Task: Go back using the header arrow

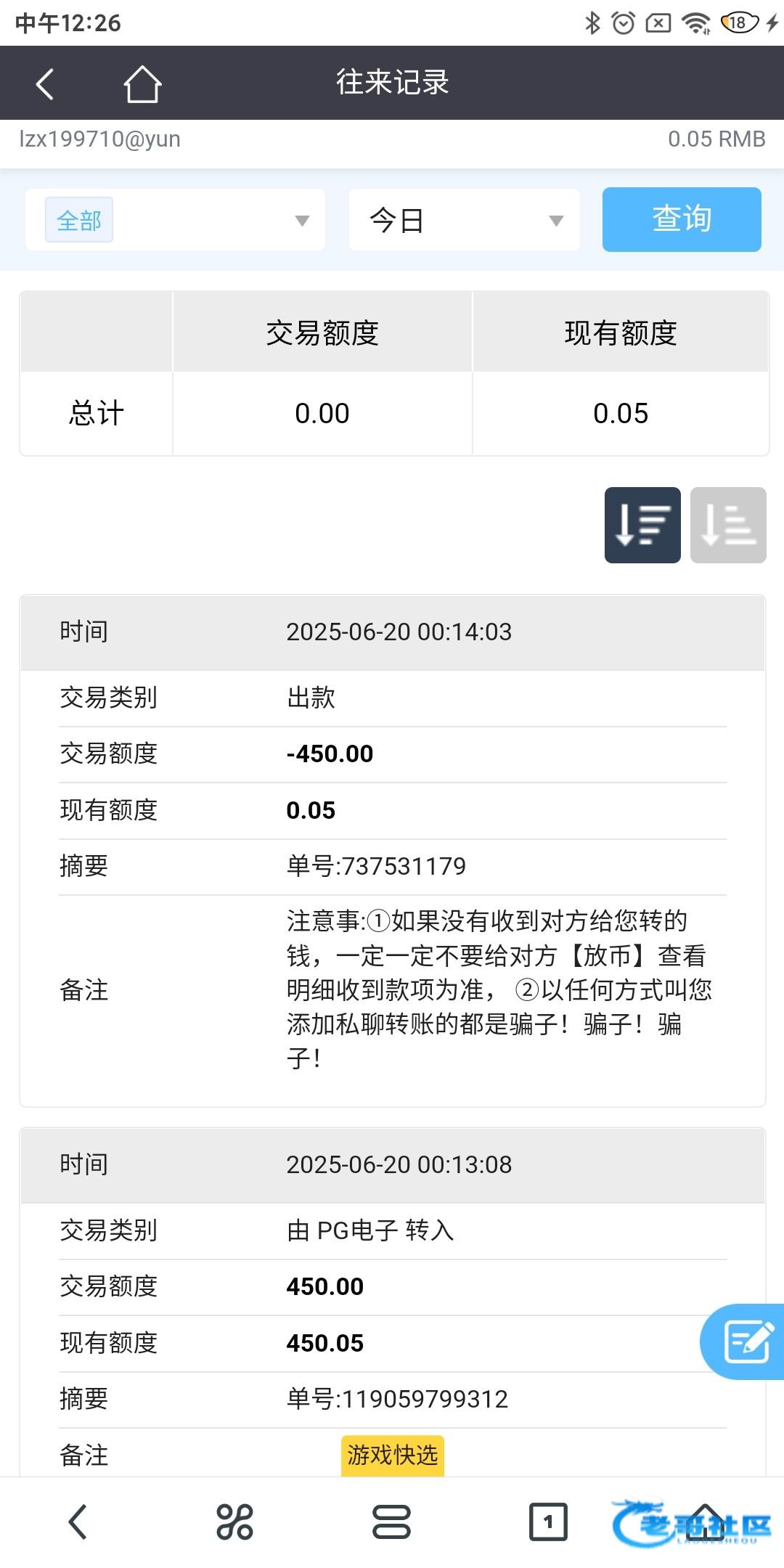Action: tap(45, 83)
